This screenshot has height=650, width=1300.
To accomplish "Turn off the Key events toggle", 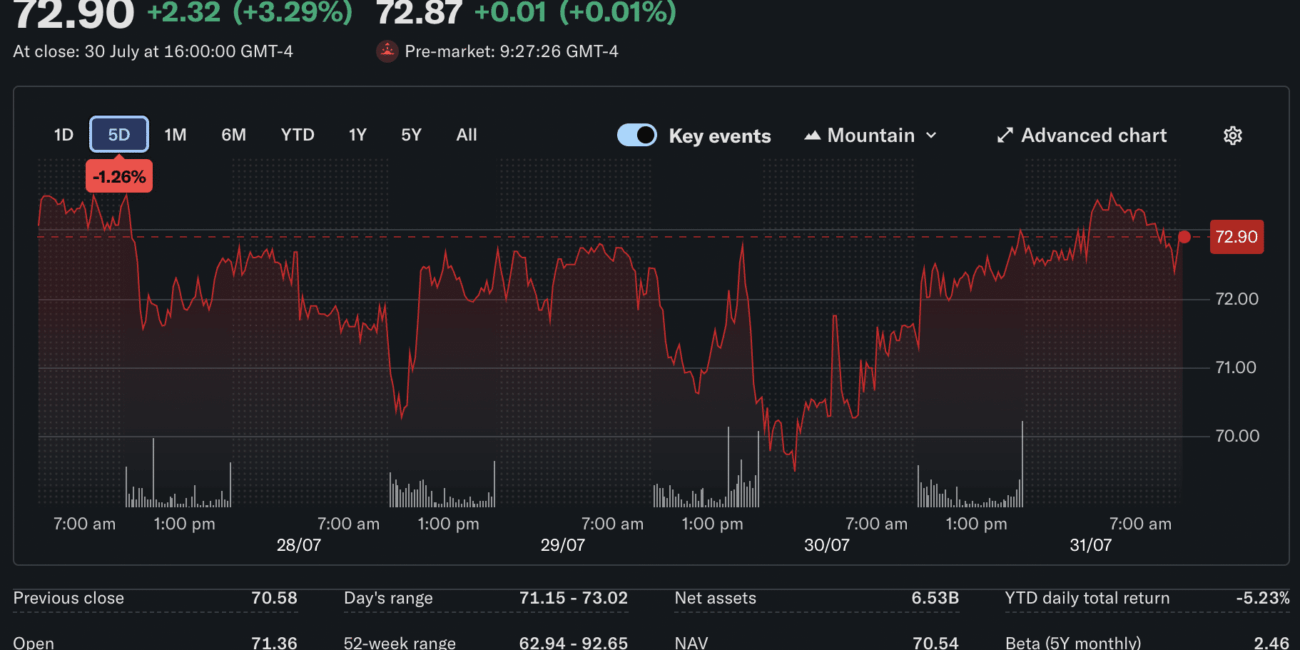I will pyautogui.click(x=637, y=135).
